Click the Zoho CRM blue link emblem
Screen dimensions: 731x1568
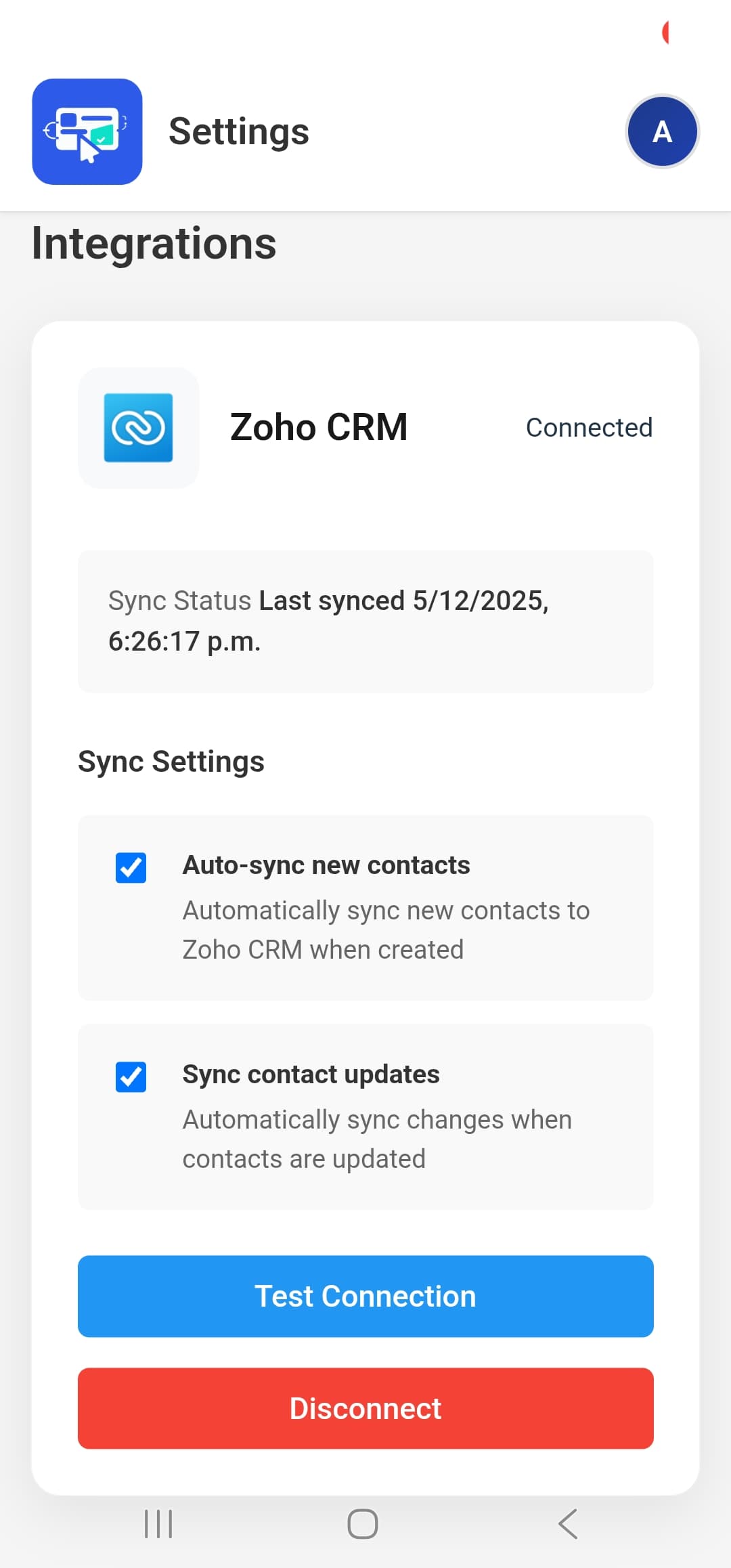[x=139, y=427]
